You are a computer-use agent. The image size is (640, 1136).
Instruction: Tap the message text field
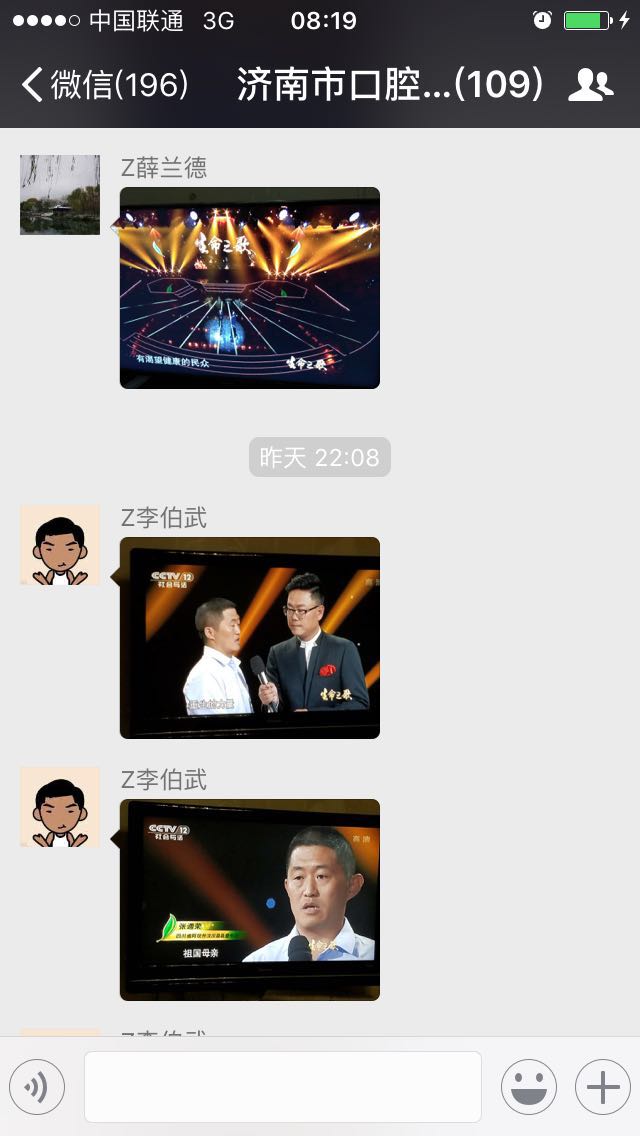(282, 1087)
